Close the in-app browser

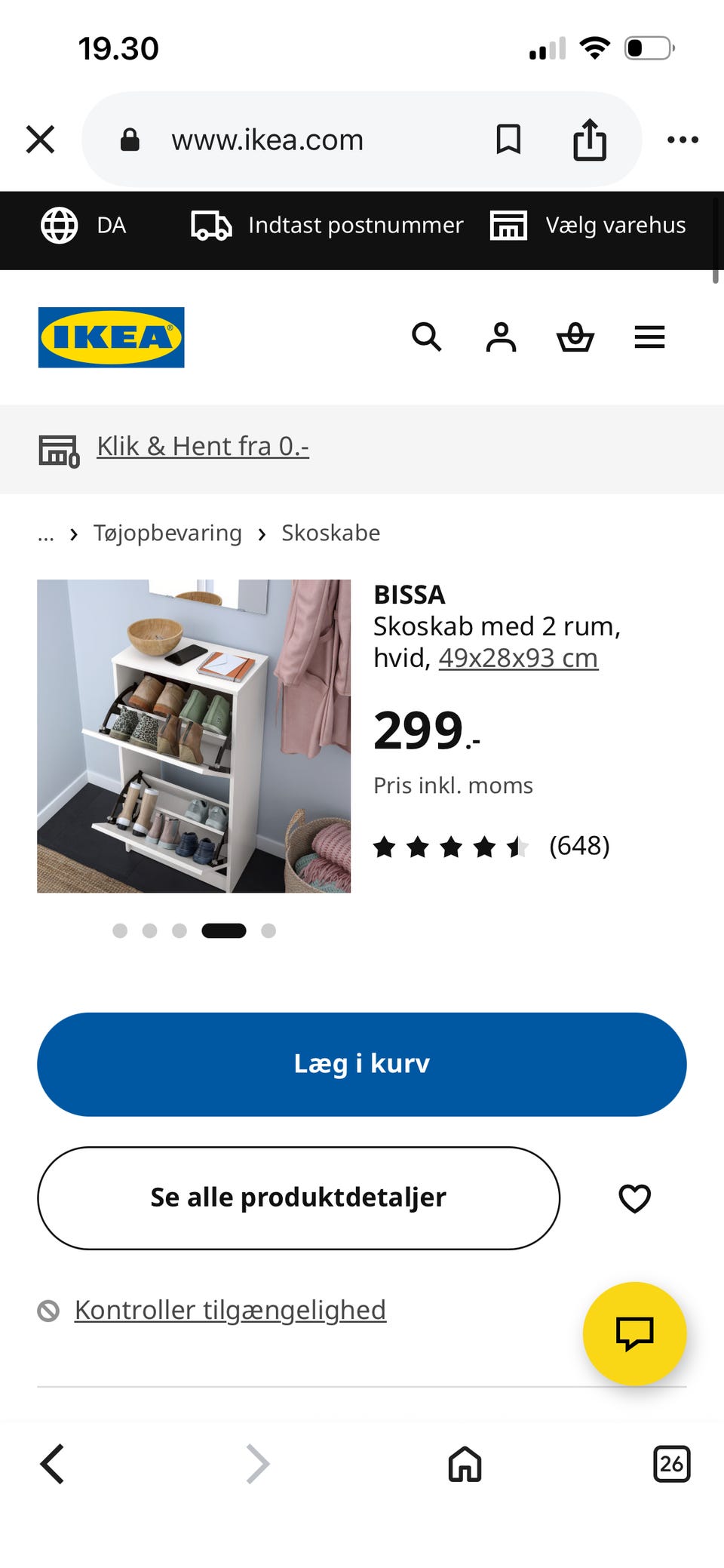[x=40, y=140]
